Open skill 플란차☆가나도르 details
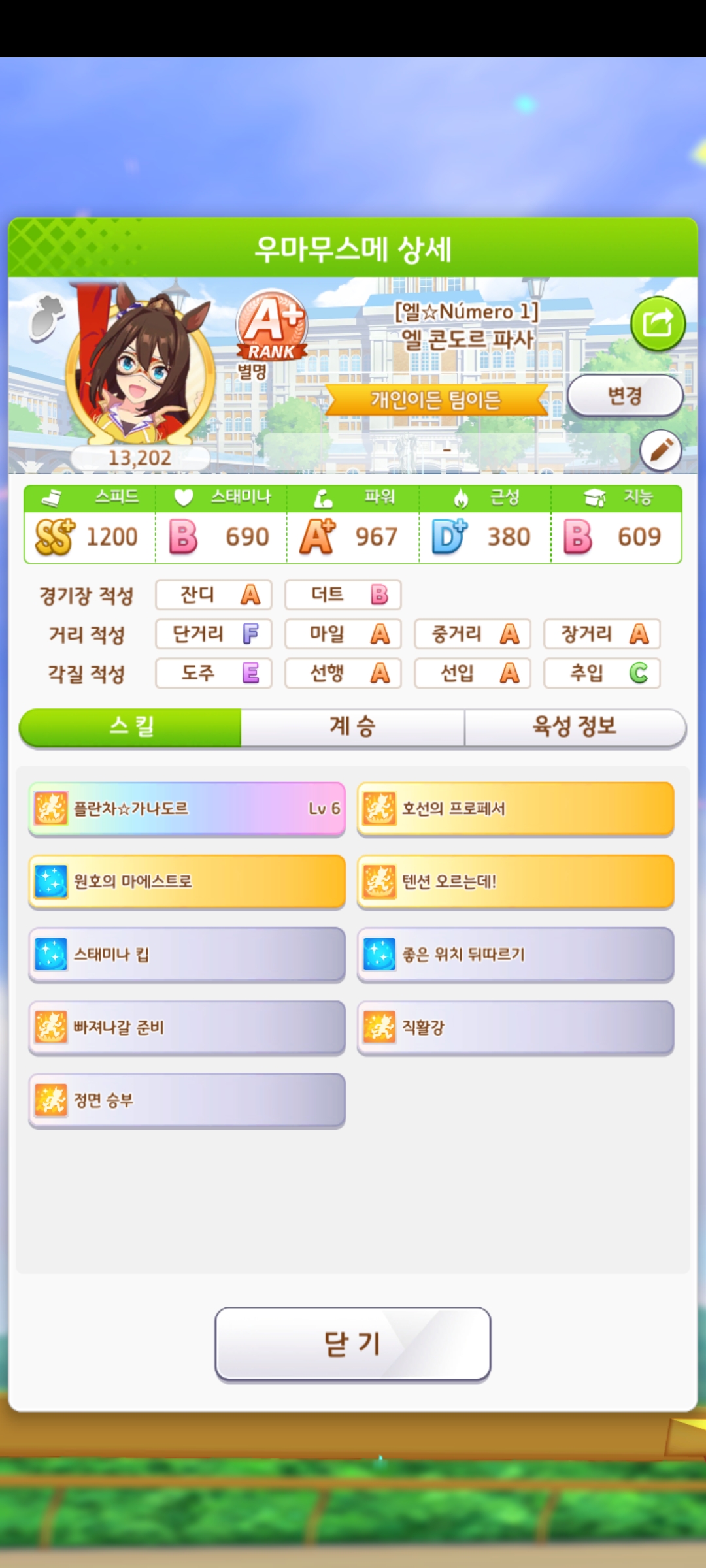The image size is (706, 1568). click(x=187, y=809)
